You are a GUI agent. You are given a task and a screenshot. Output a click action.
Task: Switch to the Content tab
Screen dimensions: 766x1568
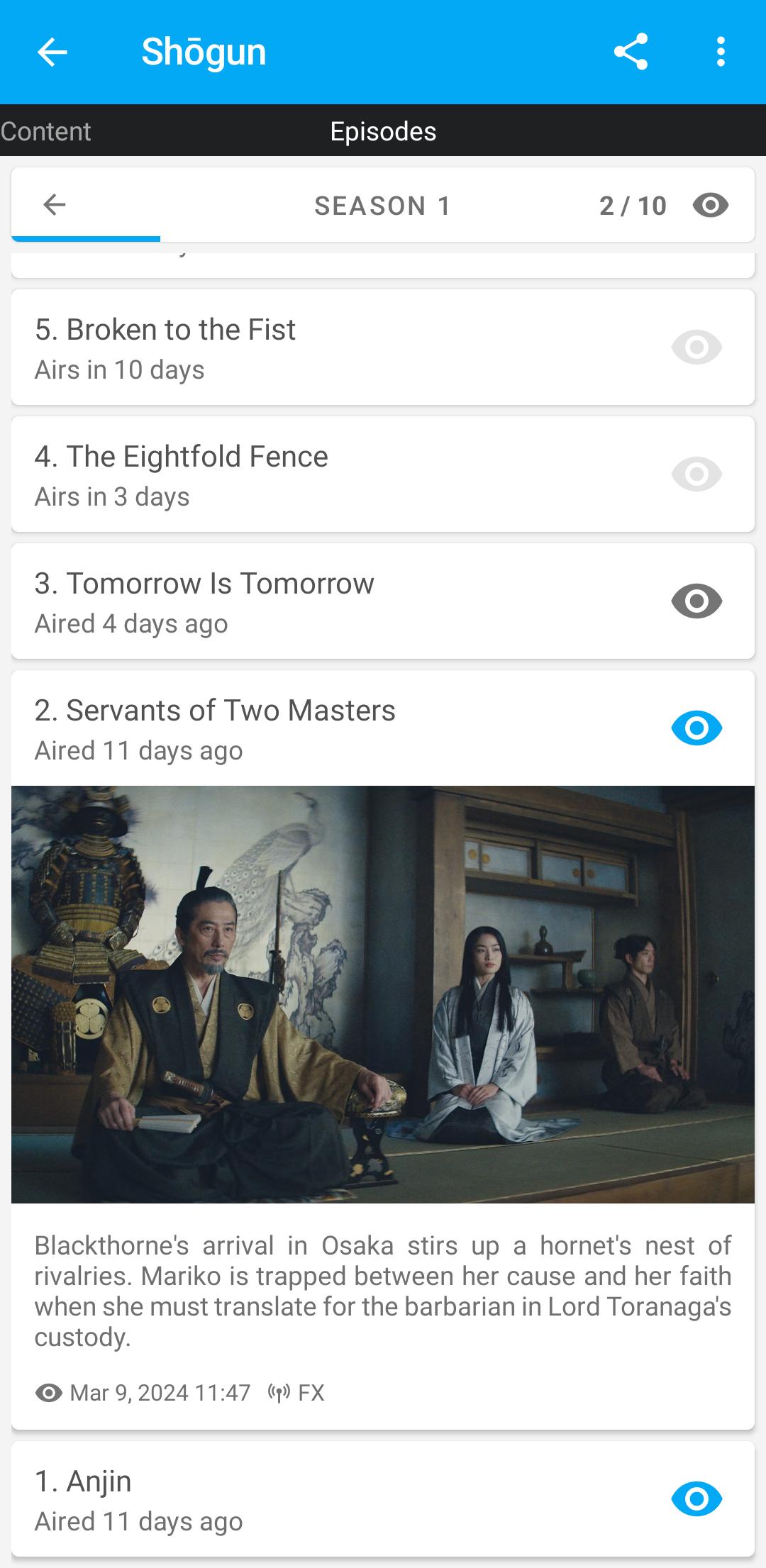[x=46, y=131]
